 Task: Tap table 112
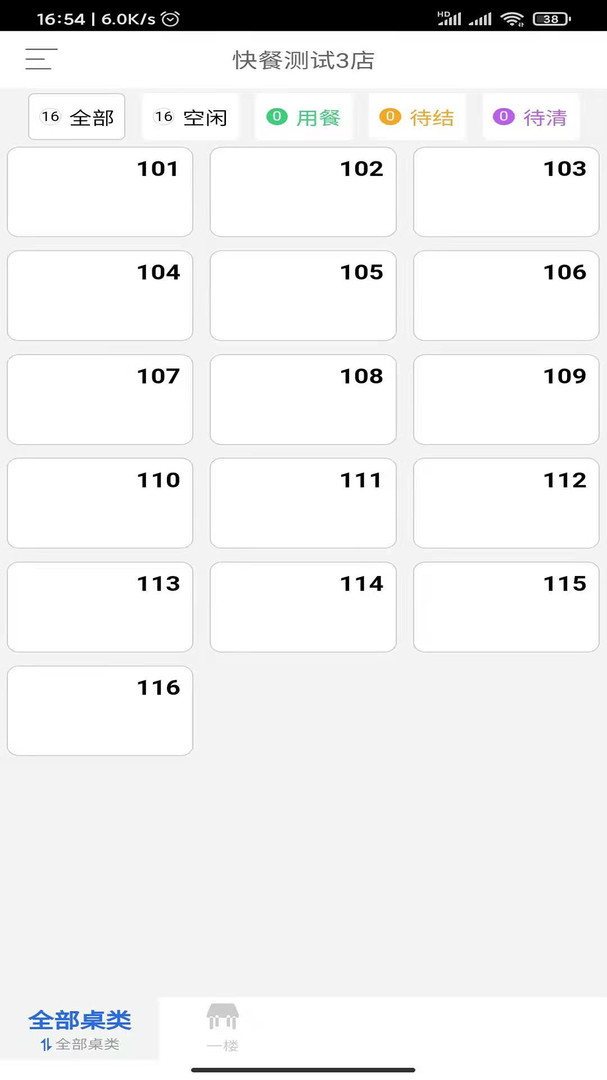(506, 503)
